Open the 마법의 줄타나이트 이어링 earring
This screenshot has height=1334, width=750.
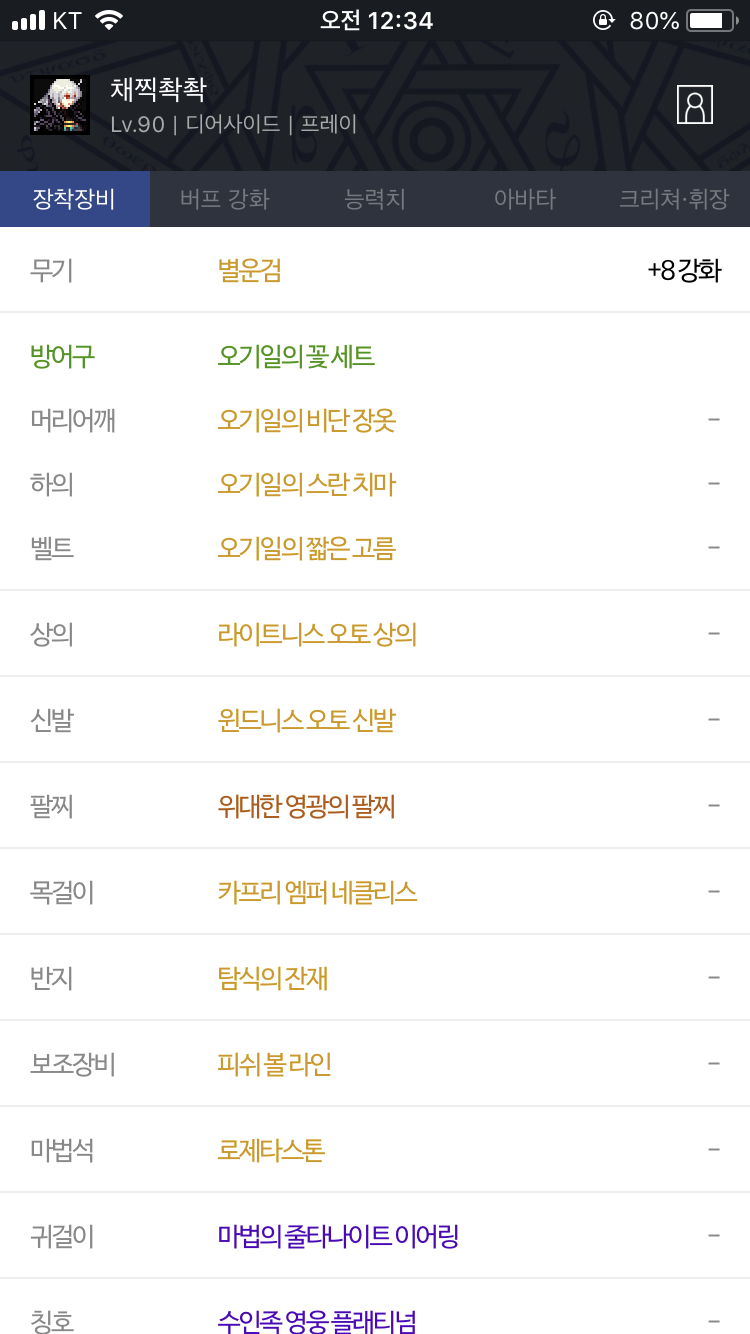[x=375, y=1236]
